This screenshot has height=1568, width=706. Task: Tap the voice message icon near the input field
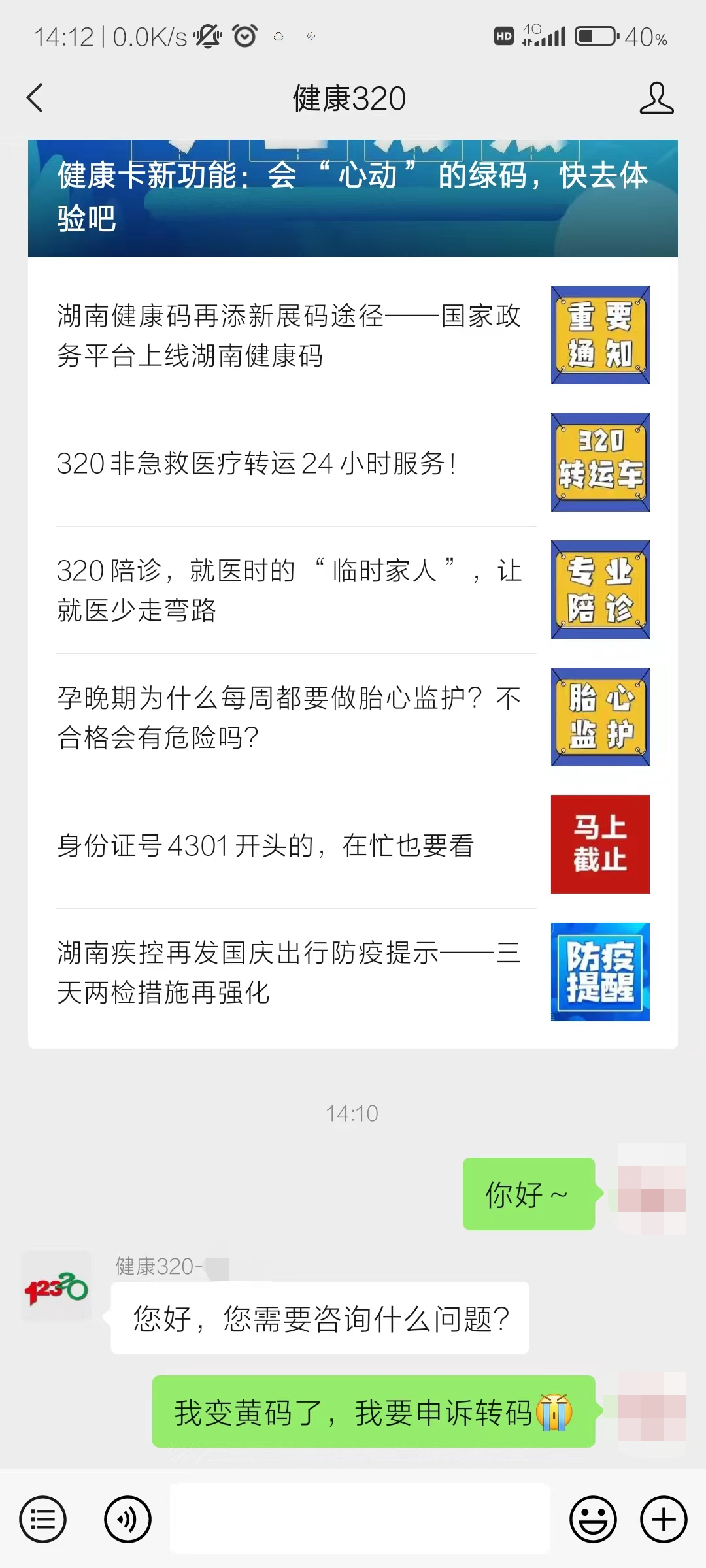pyautogui.click(x=126, y=1518)
